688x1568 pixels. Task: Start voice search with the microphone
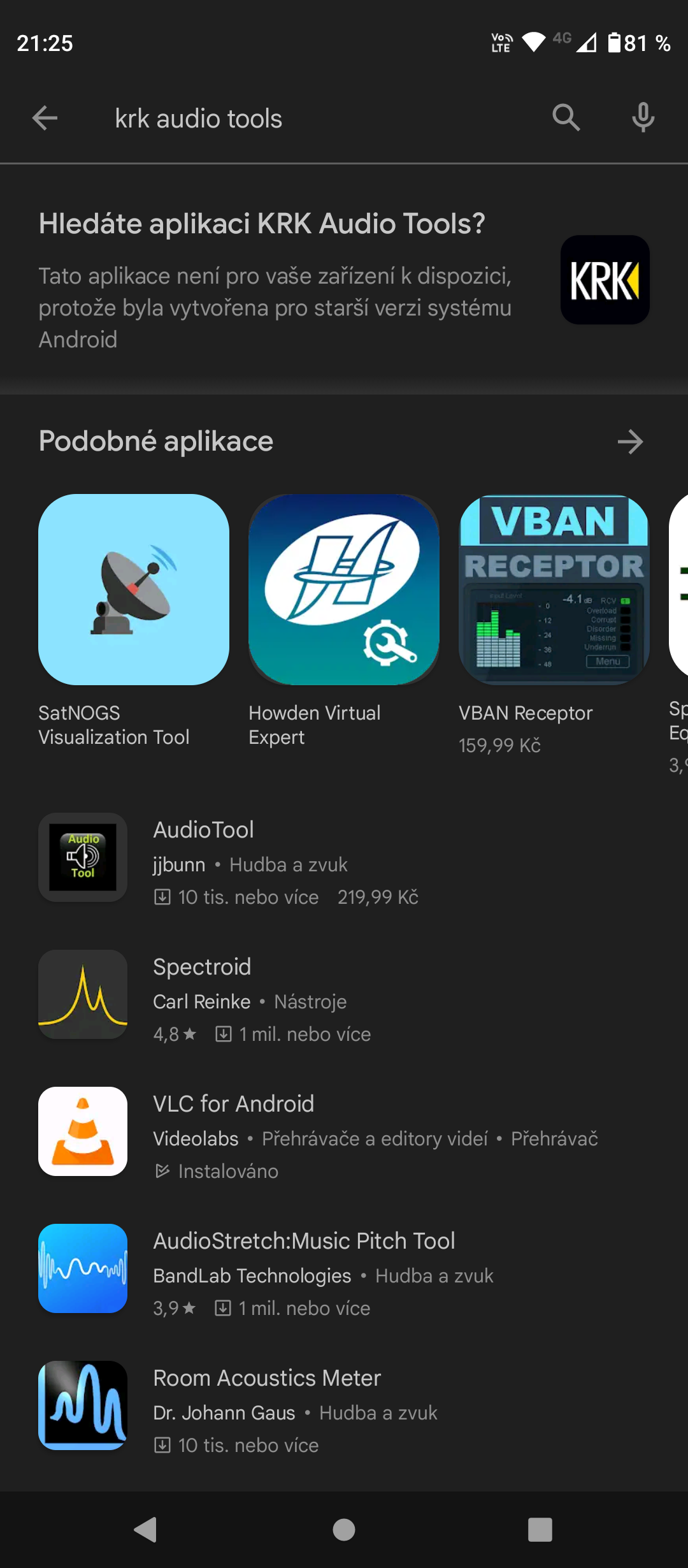(643, 118)
